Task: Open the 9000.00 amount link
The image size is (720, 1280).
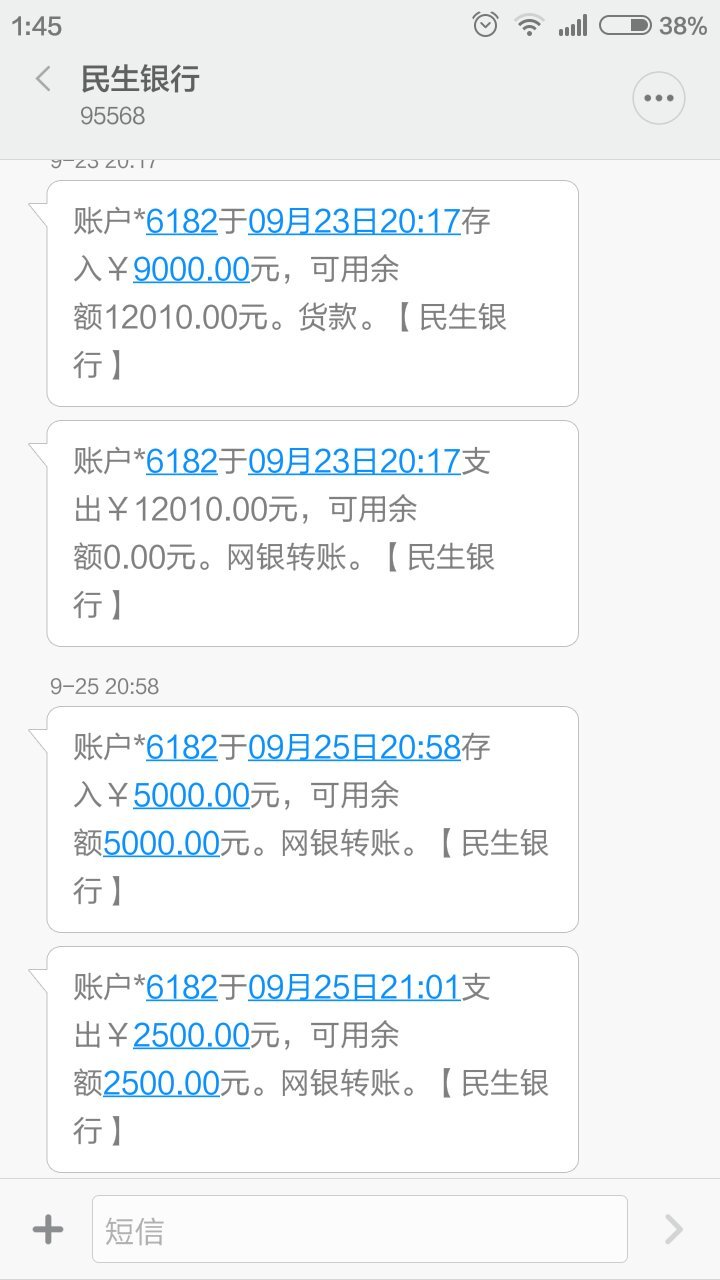Action: 191,269
